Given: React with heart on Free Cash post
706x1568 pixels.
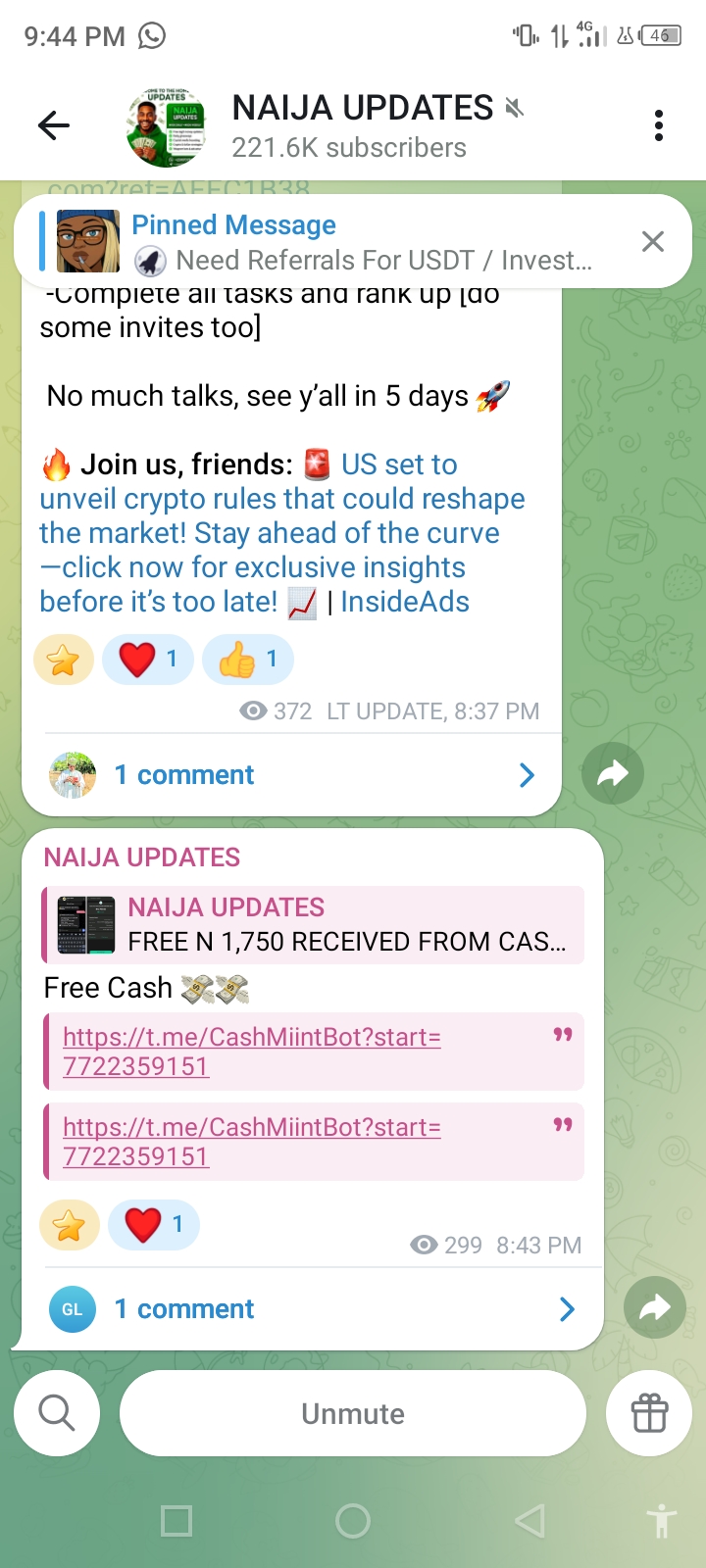Looking at the screenshot, I should coord(153,1225).
